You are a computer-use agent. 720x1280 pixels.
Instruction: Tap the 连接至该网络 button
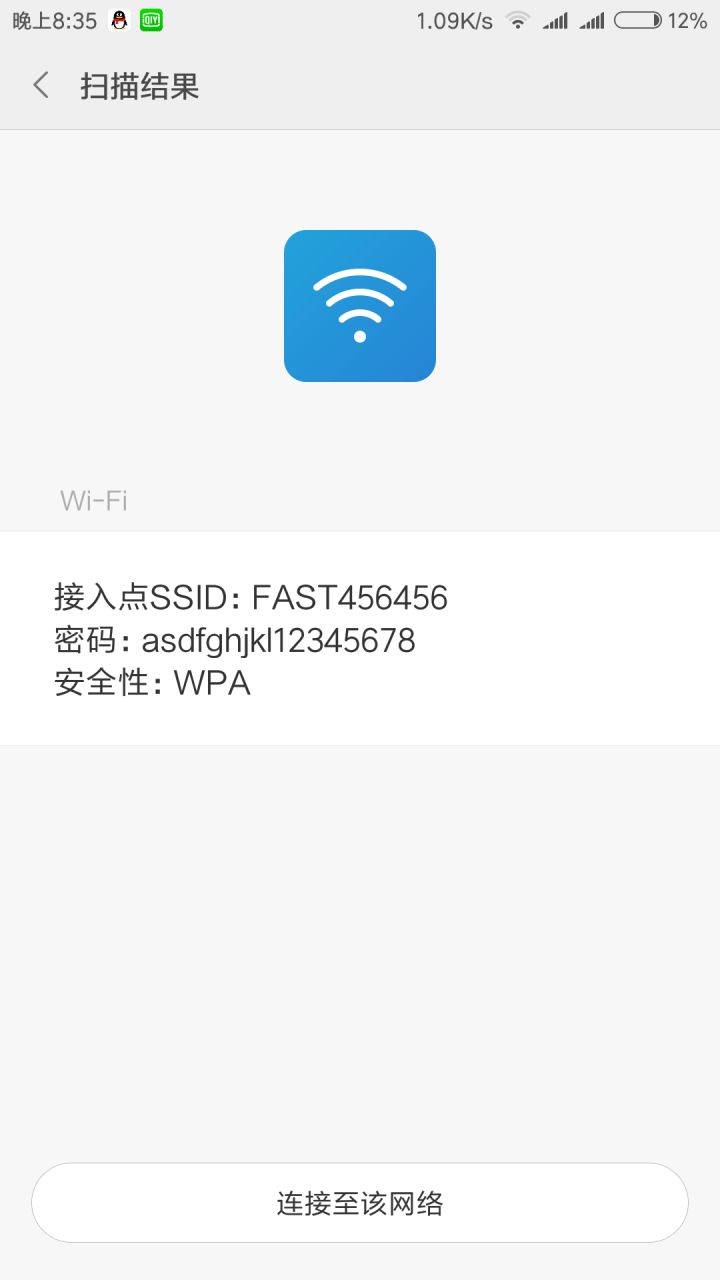pos(360,1202)
